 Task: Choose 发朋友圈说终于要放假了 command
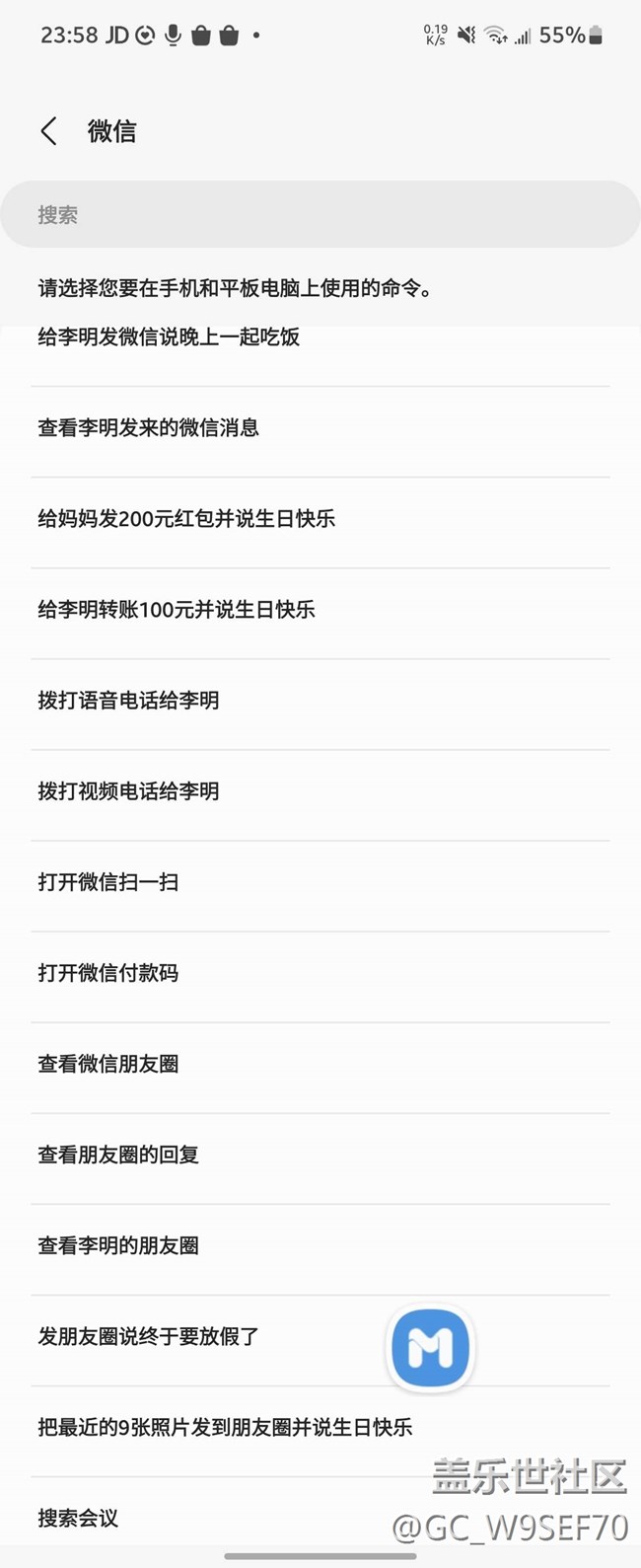[x=148, y=1336]
